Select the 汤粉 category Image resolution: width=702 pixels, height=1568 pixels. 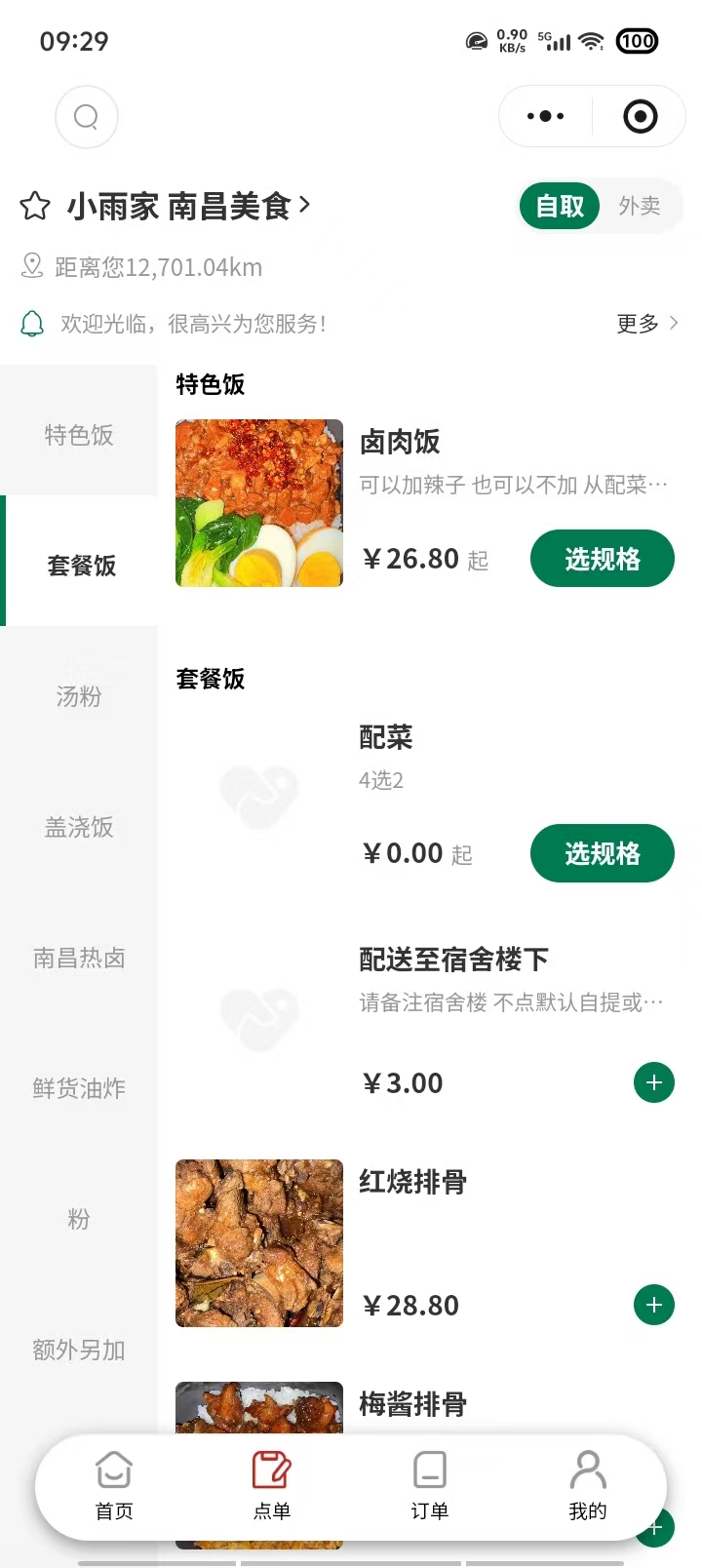(x=79, y=696)
